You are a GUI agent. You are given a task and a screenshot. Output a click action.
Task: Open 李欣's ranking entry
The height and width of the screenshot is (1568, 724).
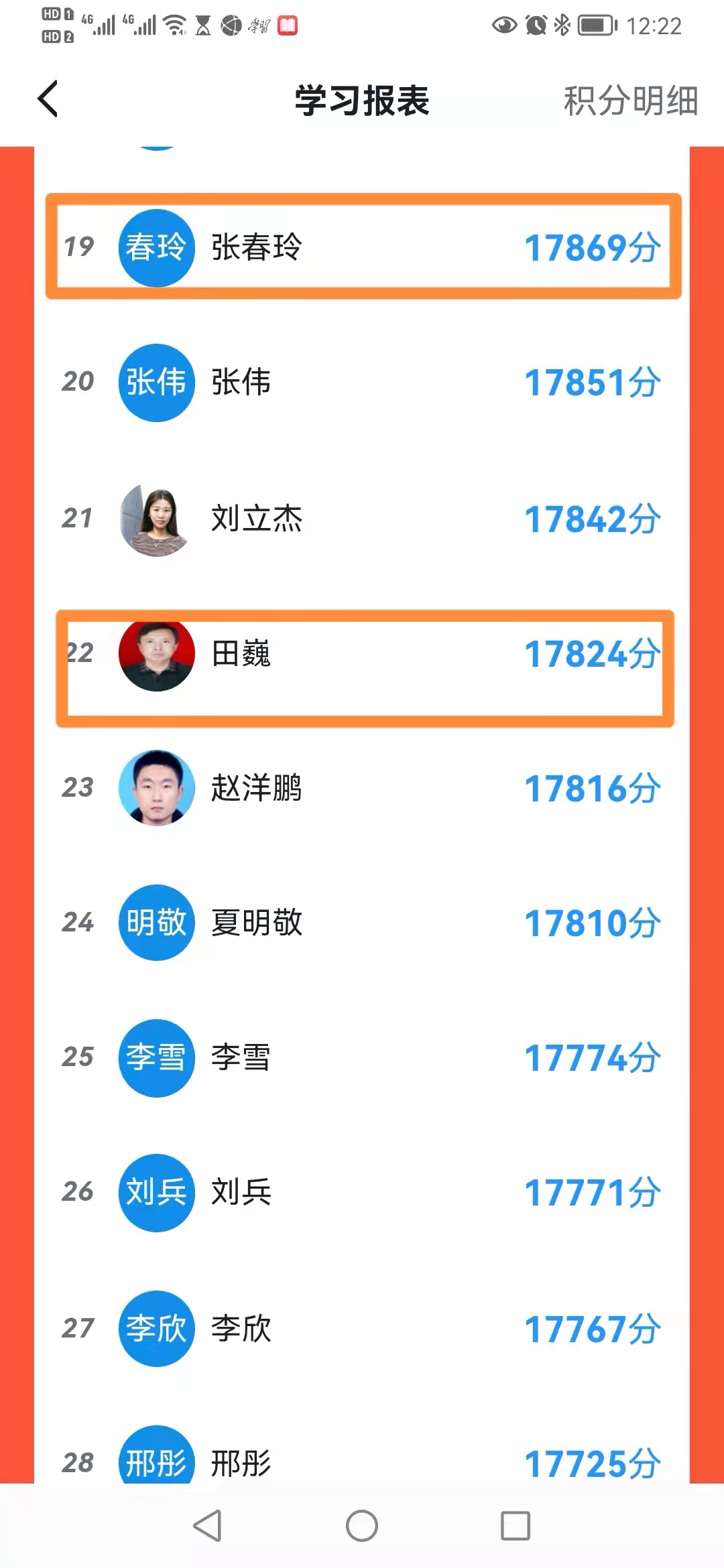tap(362, 1328)
